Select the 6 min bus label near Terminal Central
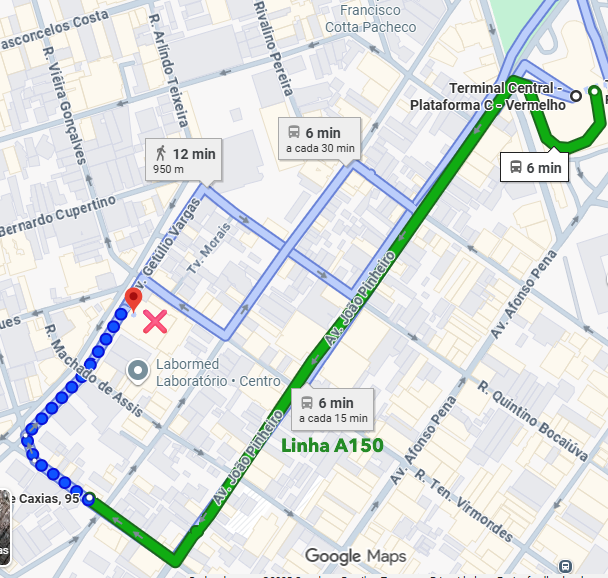This screenshot has height=578, width=608. click(534, 167)
